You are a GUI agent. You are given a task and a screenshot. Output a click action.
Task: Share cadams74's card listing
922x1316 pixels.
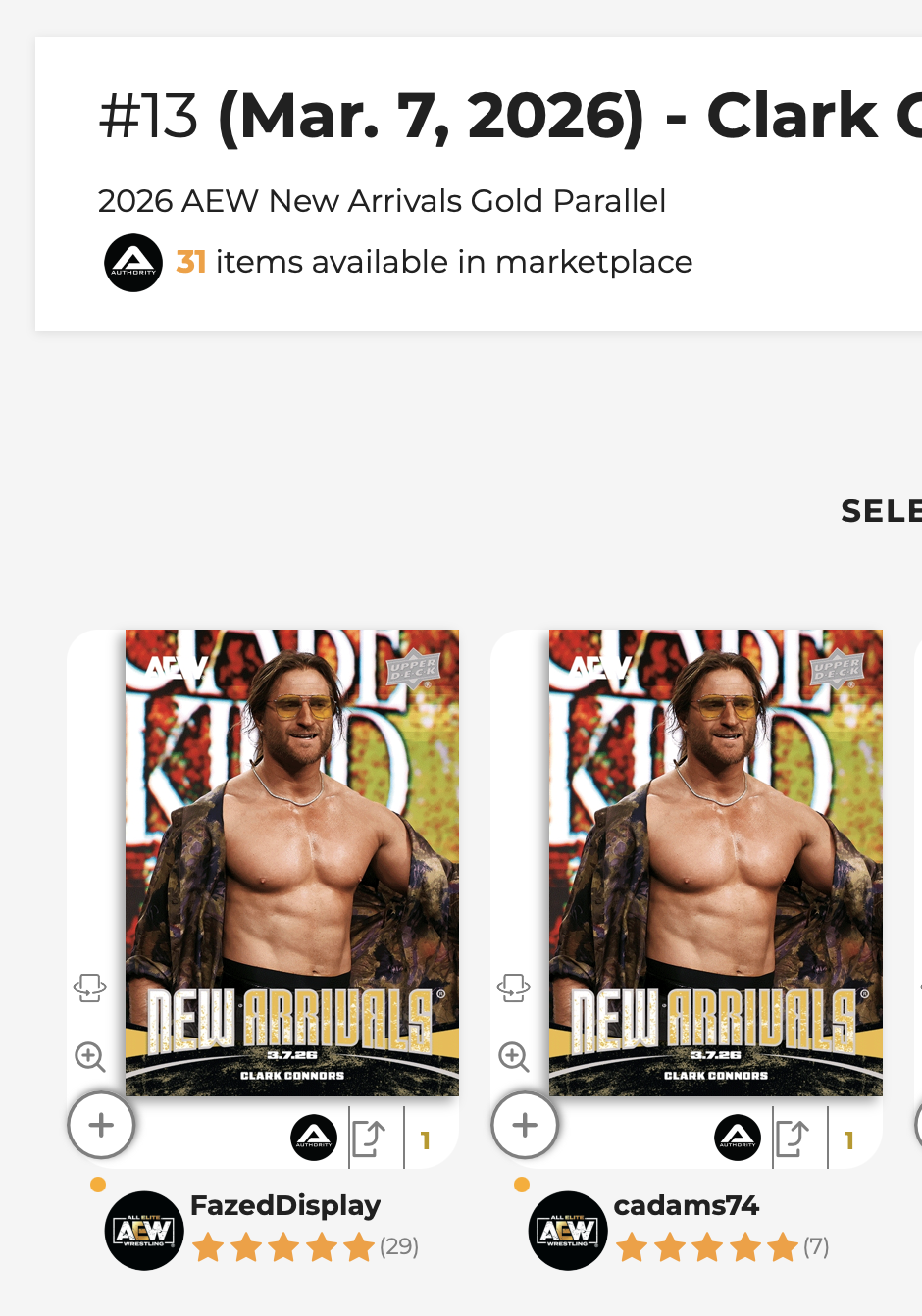pyautogui.click(x=793, y=1139)
